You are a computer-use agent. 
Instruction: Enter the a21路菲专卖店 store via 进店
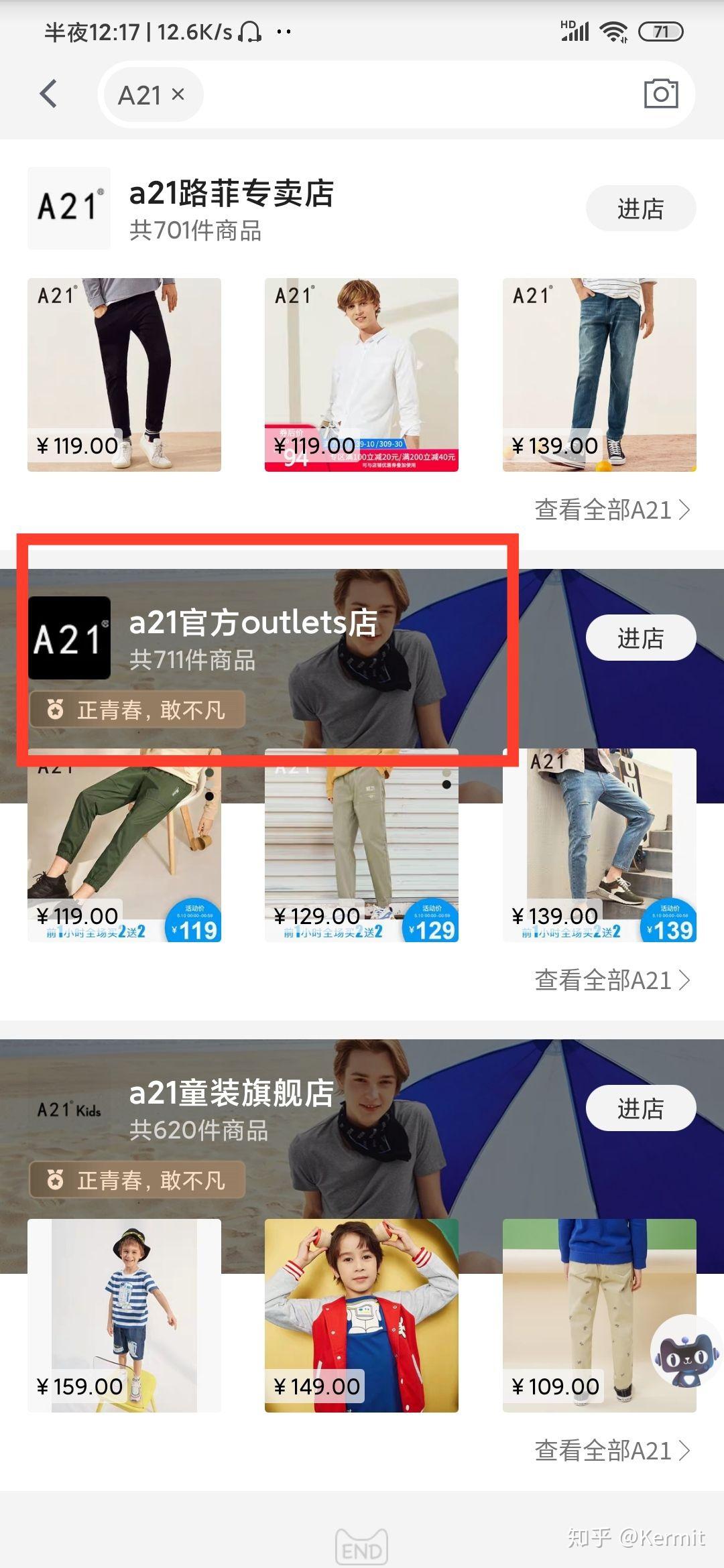pos(640,209)
